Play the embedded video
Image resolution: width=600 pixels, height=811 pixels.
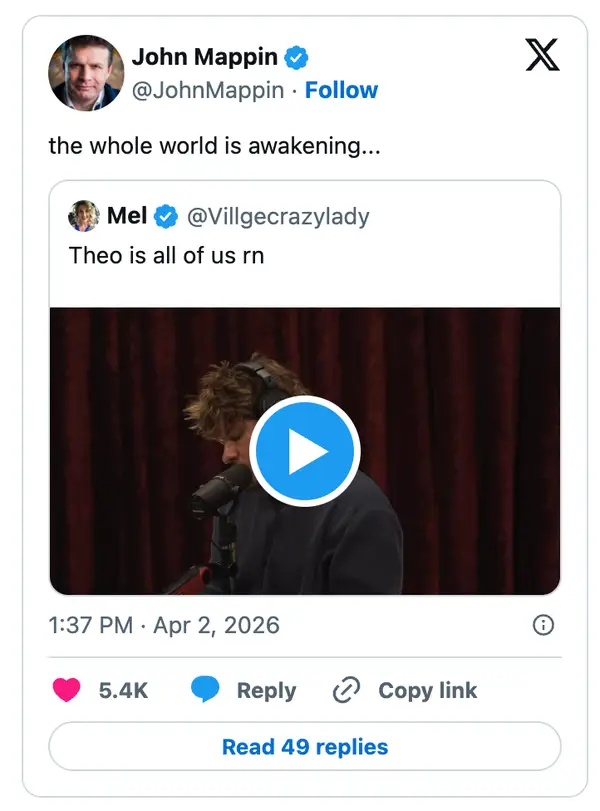(304, 451)
